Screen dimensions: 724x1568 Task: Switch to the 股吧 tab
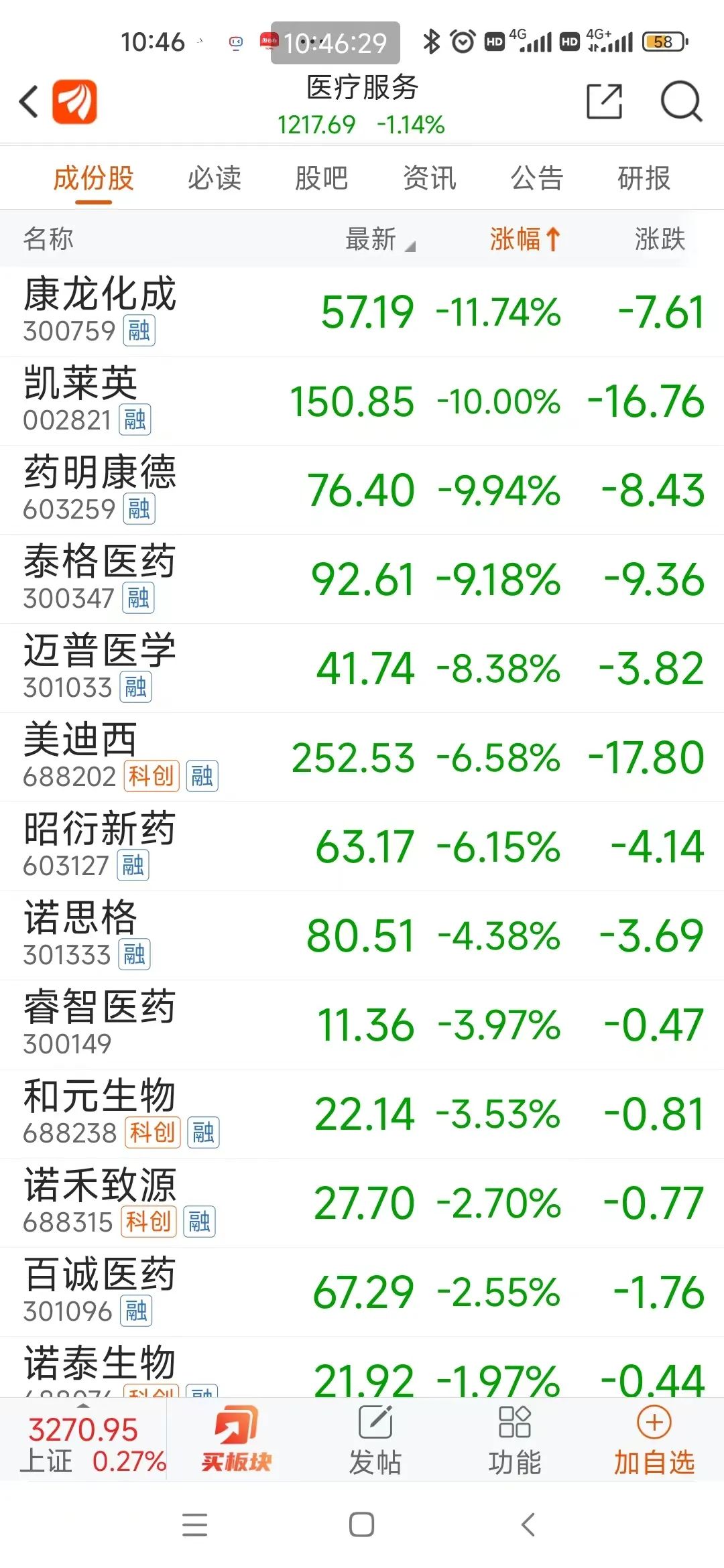pyautogui.click(x=321, y=178)
